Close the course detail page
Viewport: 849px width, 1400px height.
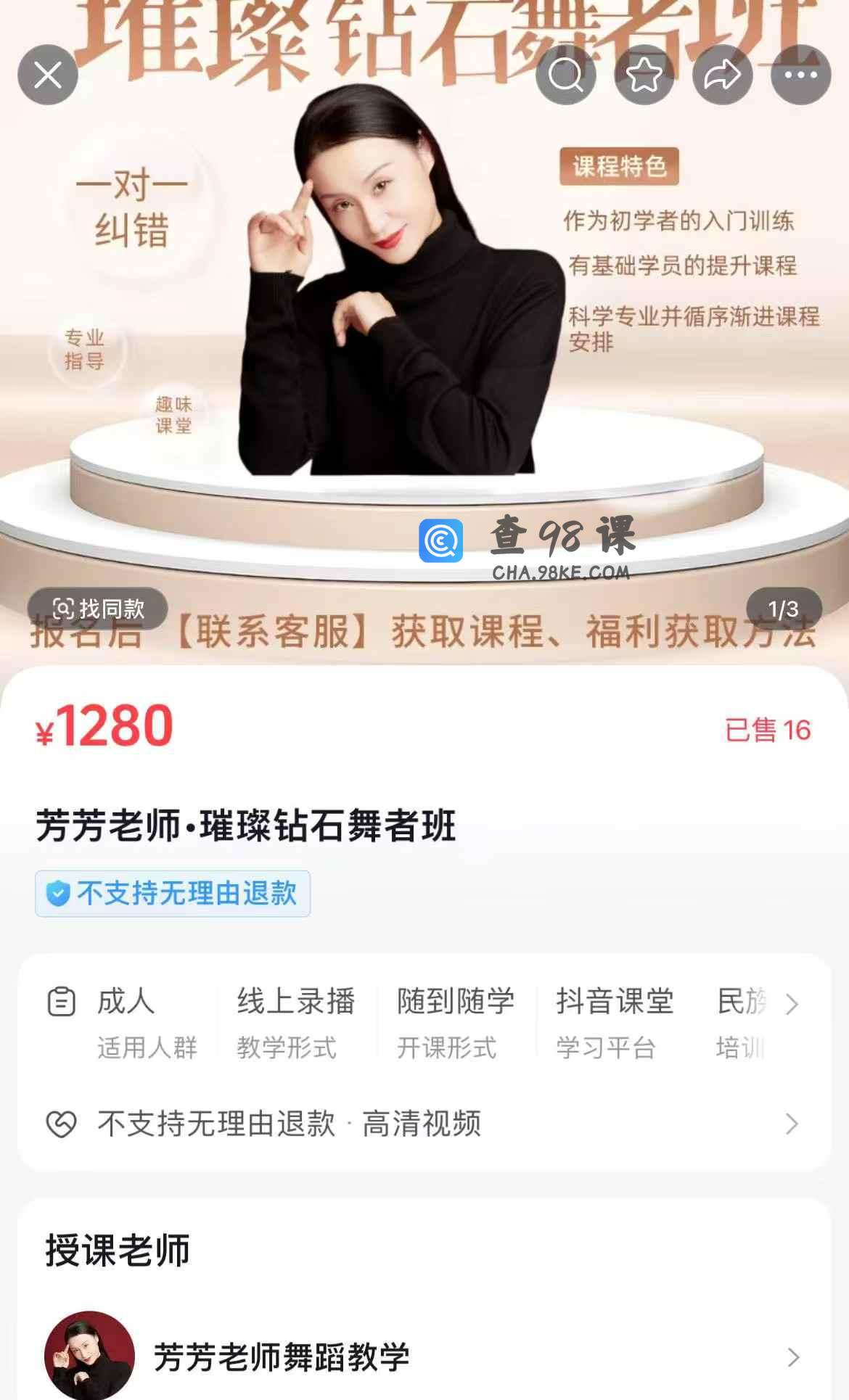coord(48,75)
